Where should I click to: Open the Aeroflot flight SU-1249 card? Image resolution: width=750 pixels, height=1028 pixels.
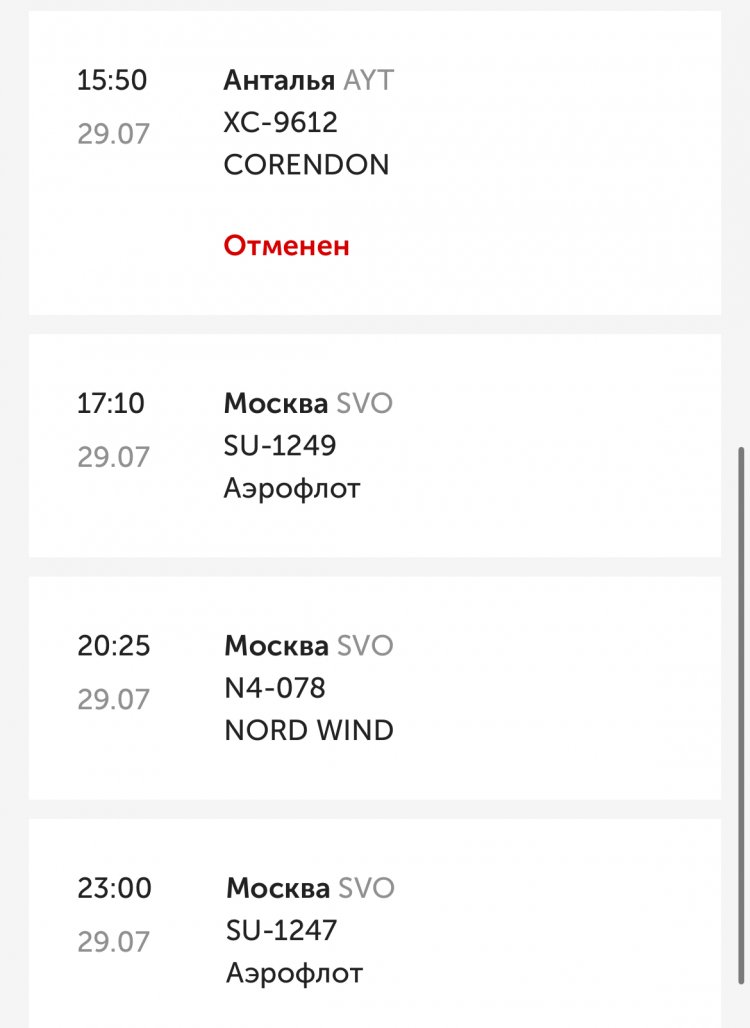click(374, 446)
